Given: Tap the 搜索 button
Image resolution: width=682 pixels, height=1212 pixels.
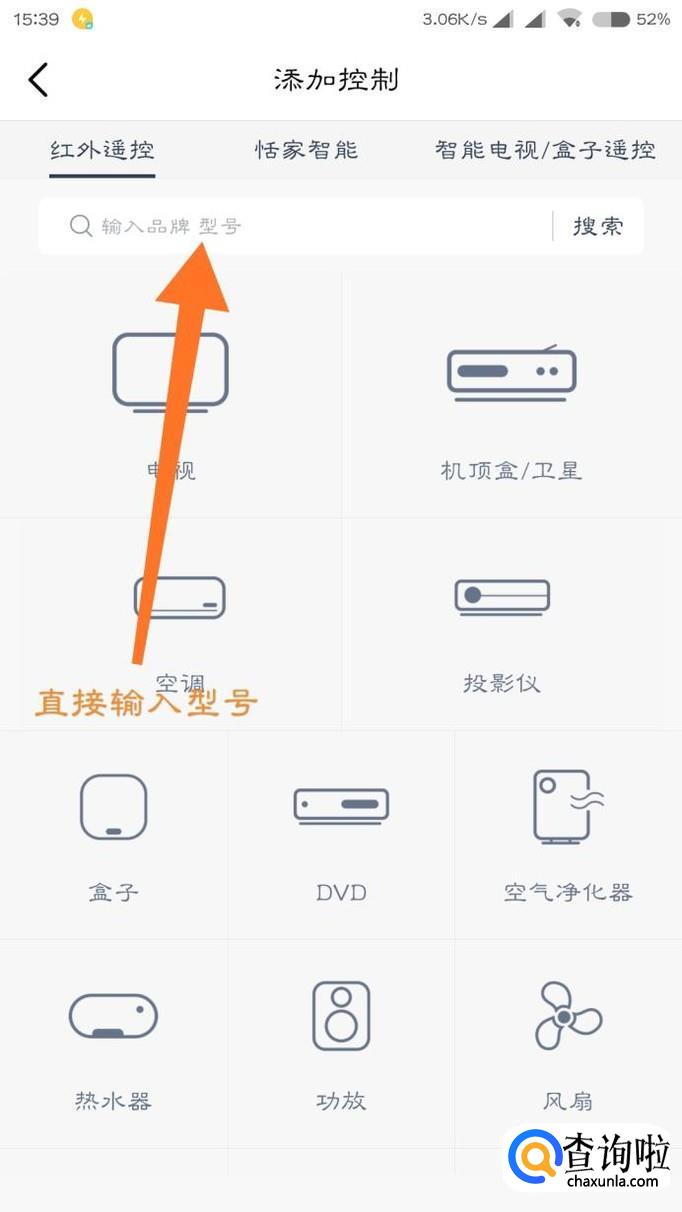Looking at the screenshot, I should tap(598, 226).
